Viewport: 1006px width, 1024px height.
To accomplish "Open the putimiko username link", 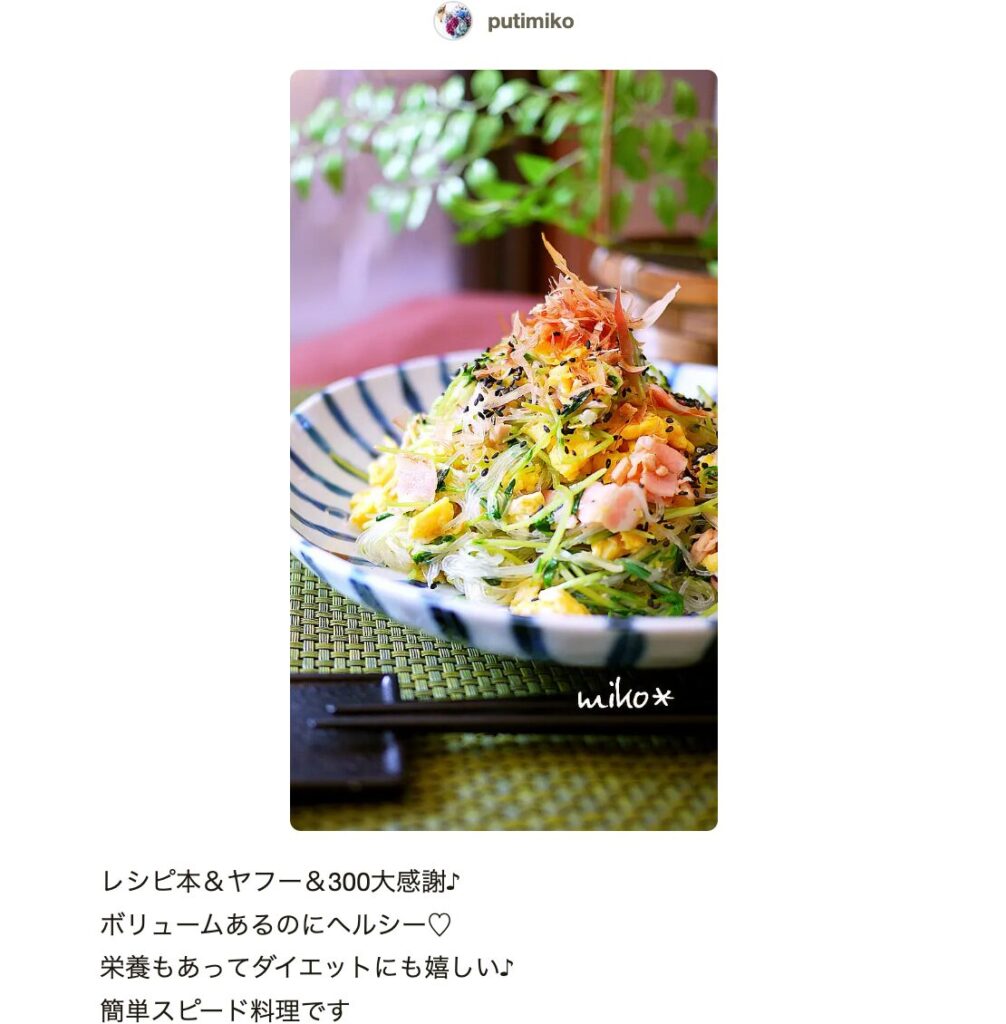I will [530, 21].
